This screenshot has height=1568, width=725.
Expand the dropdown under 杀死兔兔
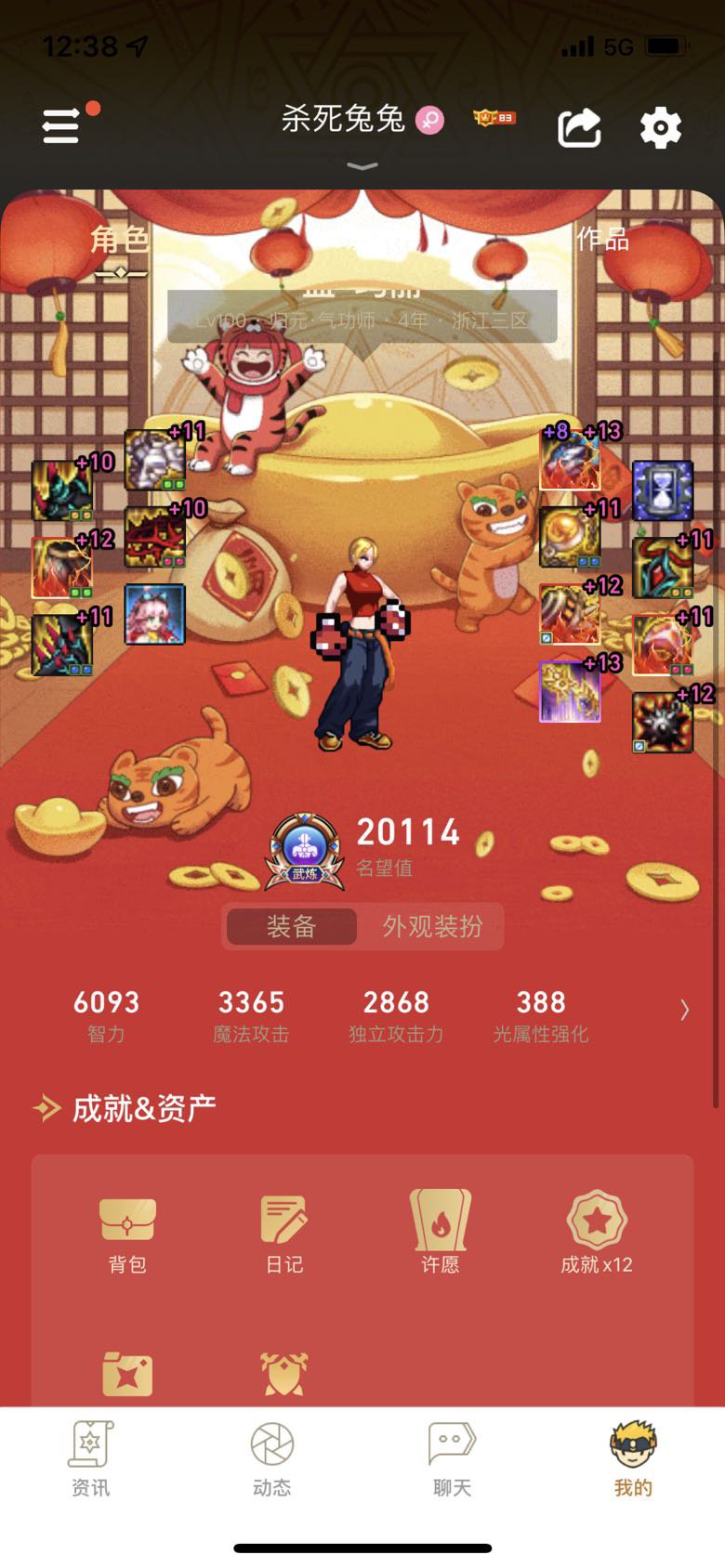point(362,166)
